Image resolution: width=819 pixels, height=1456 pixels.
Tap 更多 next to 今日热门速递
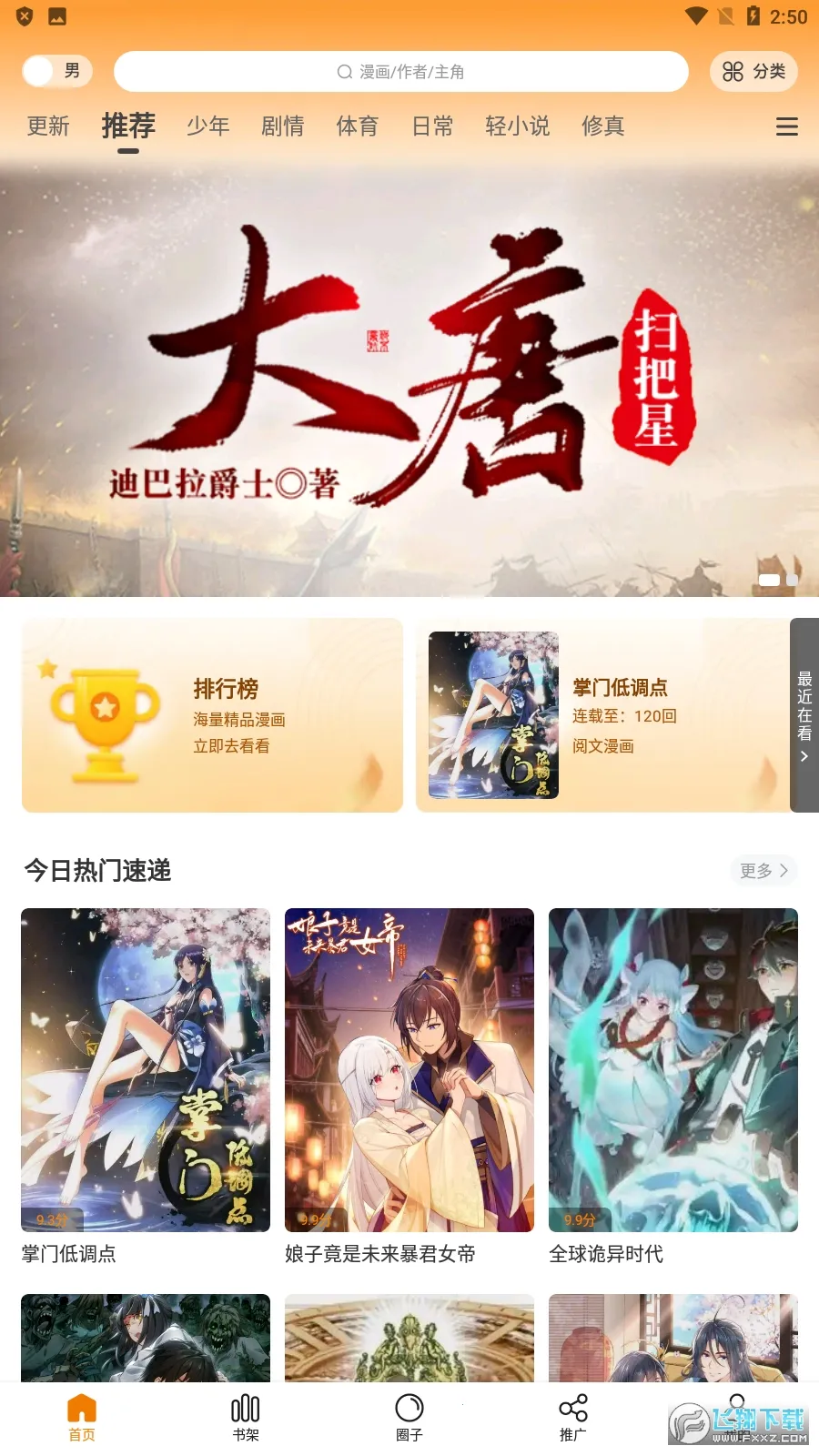(763, 871)
